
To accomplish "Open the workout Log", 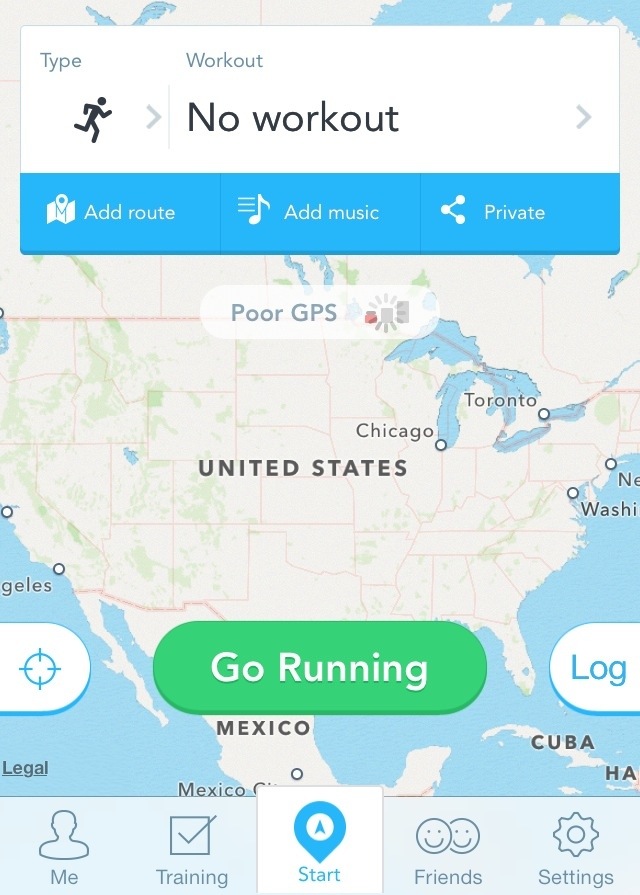I will [x=598, y=667].
